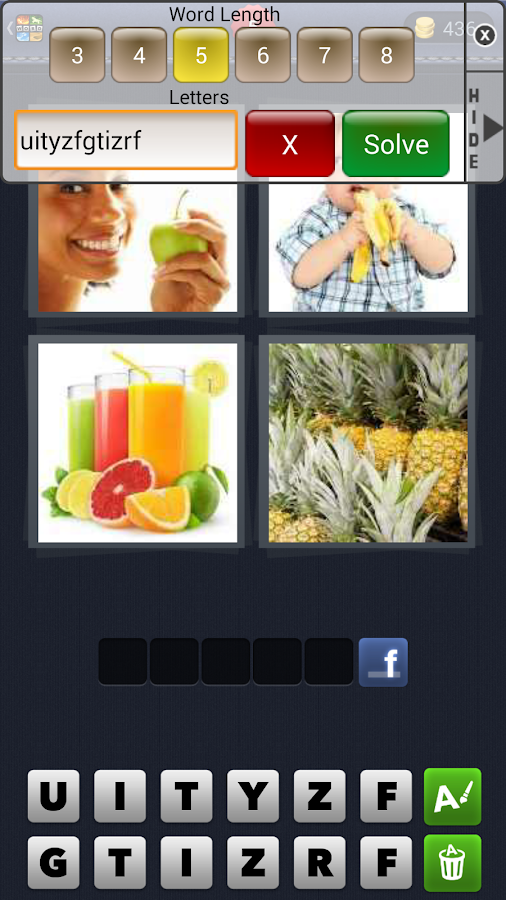Use the remove-letters trash hint
The width and height of the screenshot is (506, 900).
click(453, 863)
